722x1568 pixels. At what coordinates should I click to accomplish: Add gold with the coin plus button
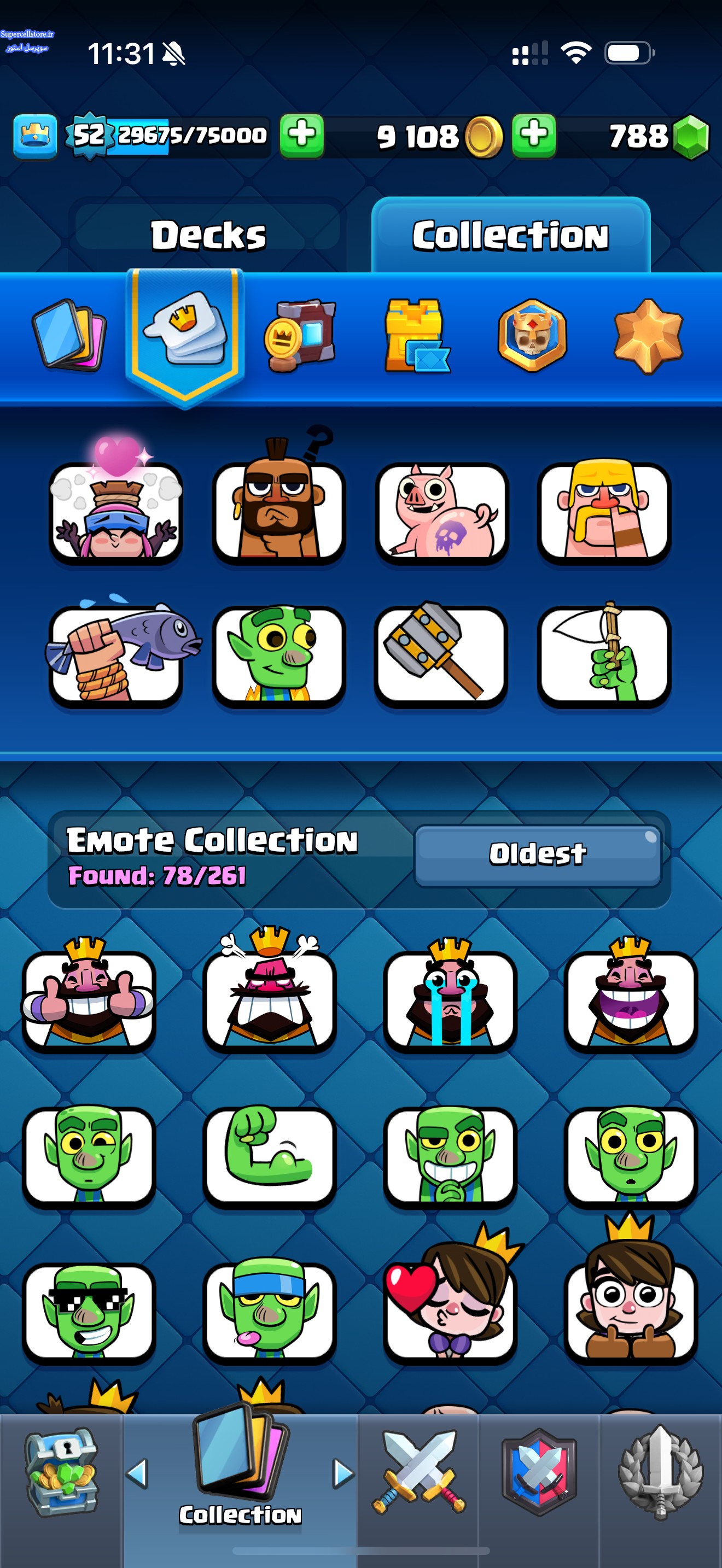pos(301,135)
